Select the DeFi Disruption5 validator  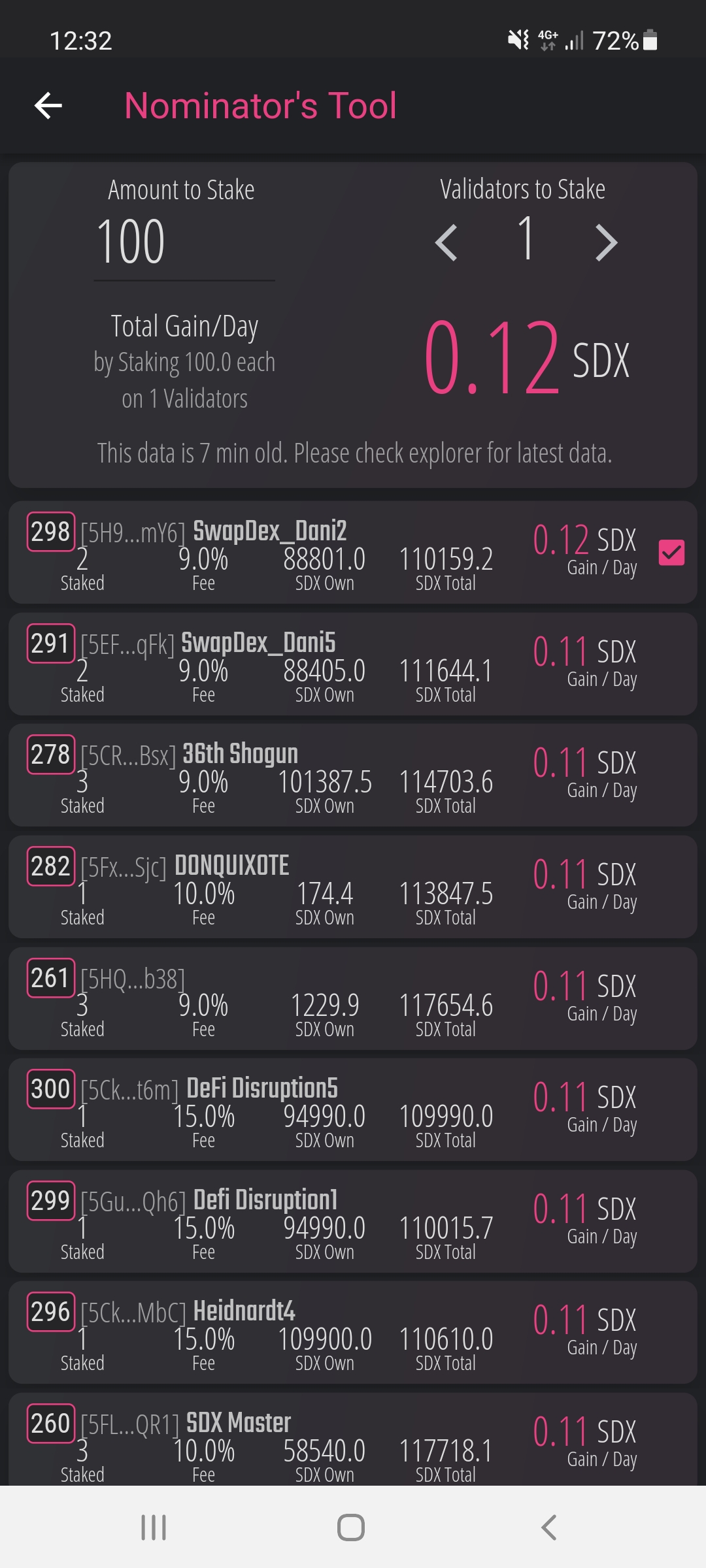(353, 1110)
